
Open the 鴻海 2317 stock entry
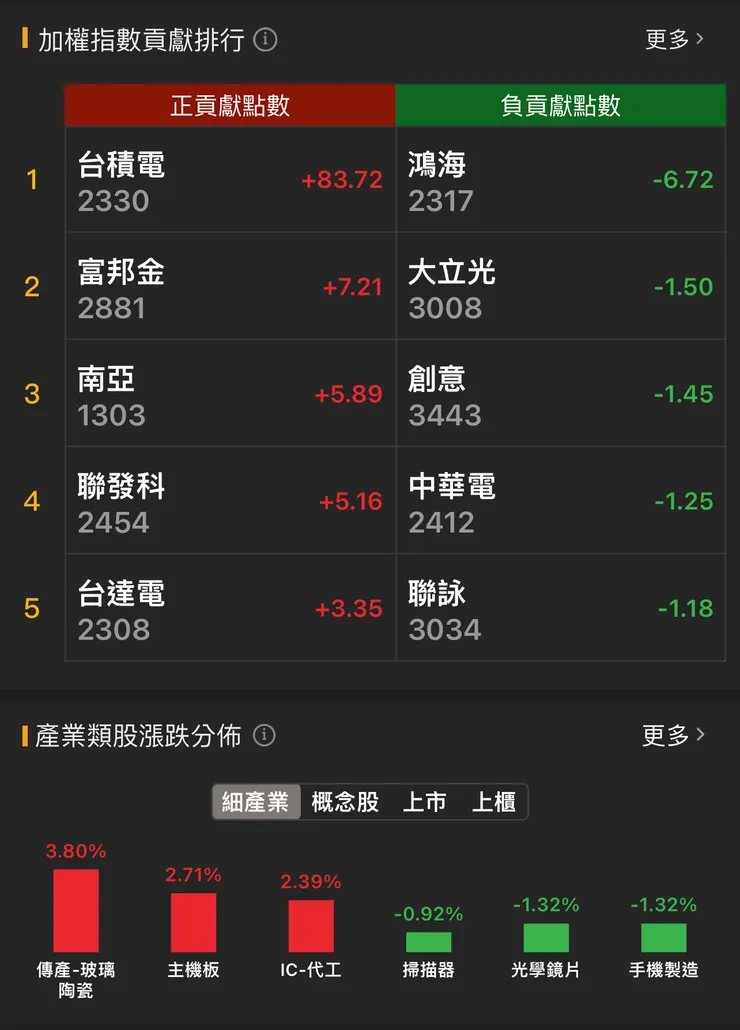click(561, 179)
